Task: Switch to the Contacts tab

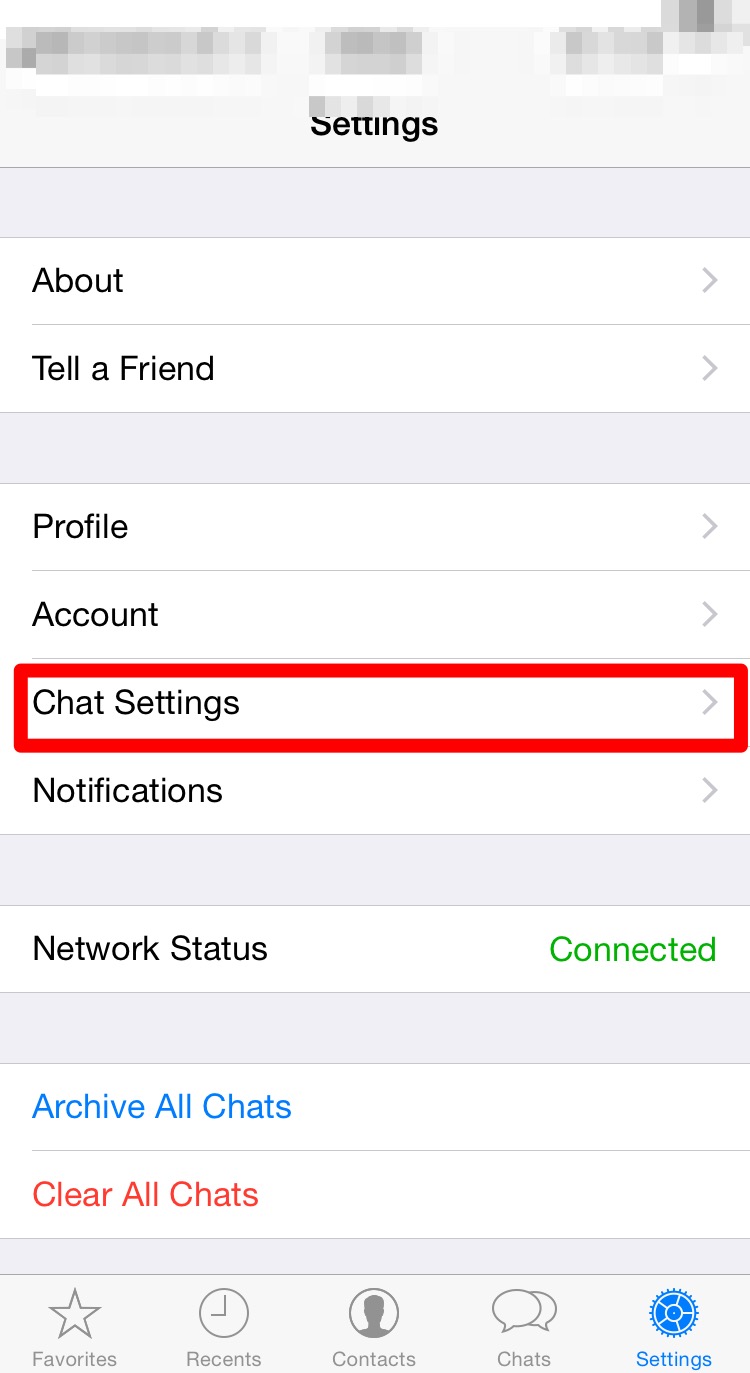Action: click(x=374, y=1327)
